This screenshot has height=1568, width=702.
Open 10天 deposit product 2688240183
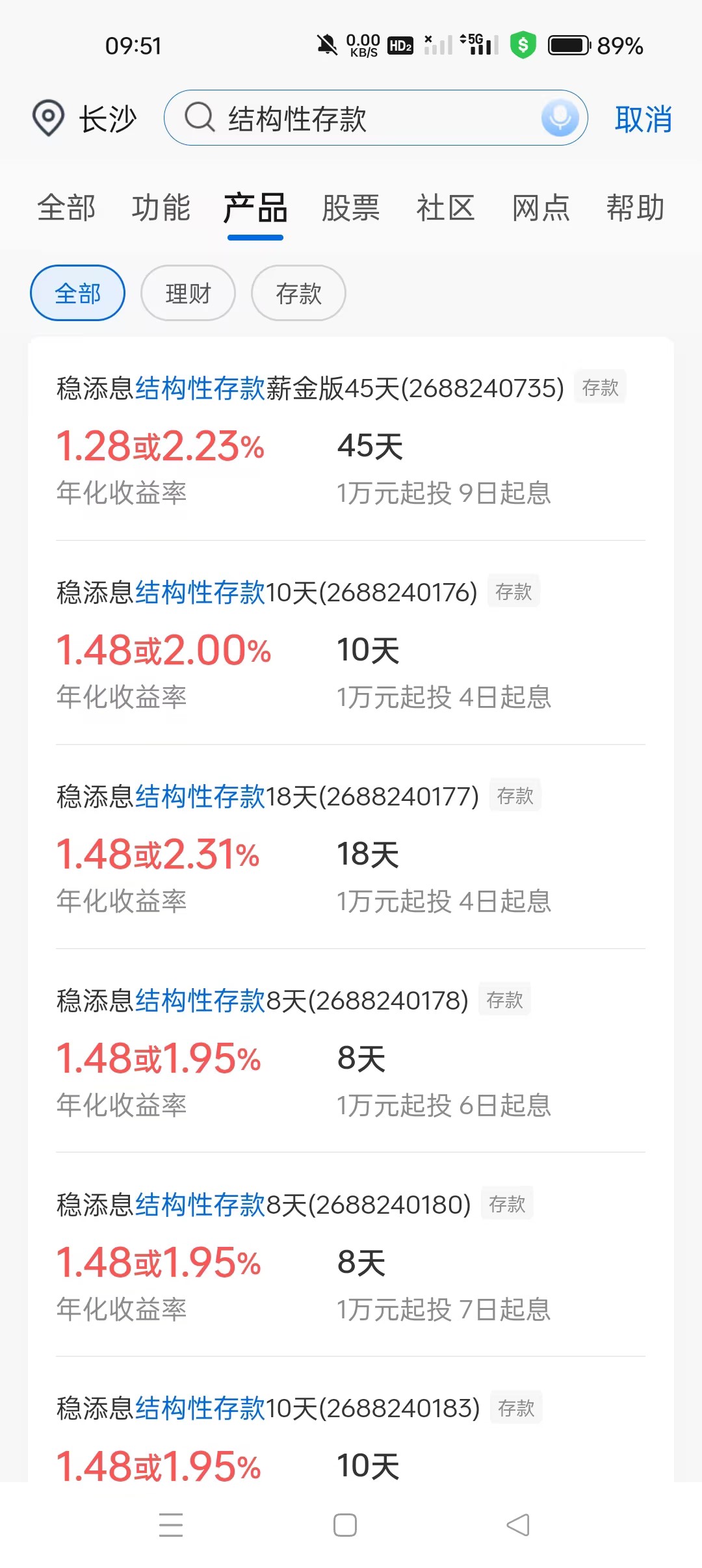click(x=268, y=1409)
